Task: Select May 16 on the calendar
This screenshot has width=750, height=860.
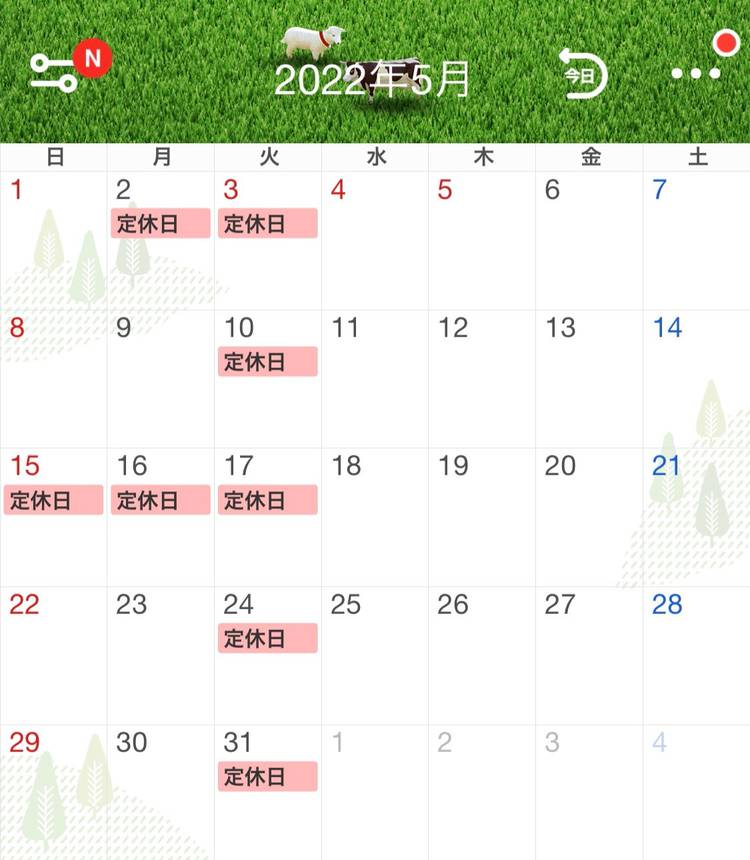Action: (160, 516)
